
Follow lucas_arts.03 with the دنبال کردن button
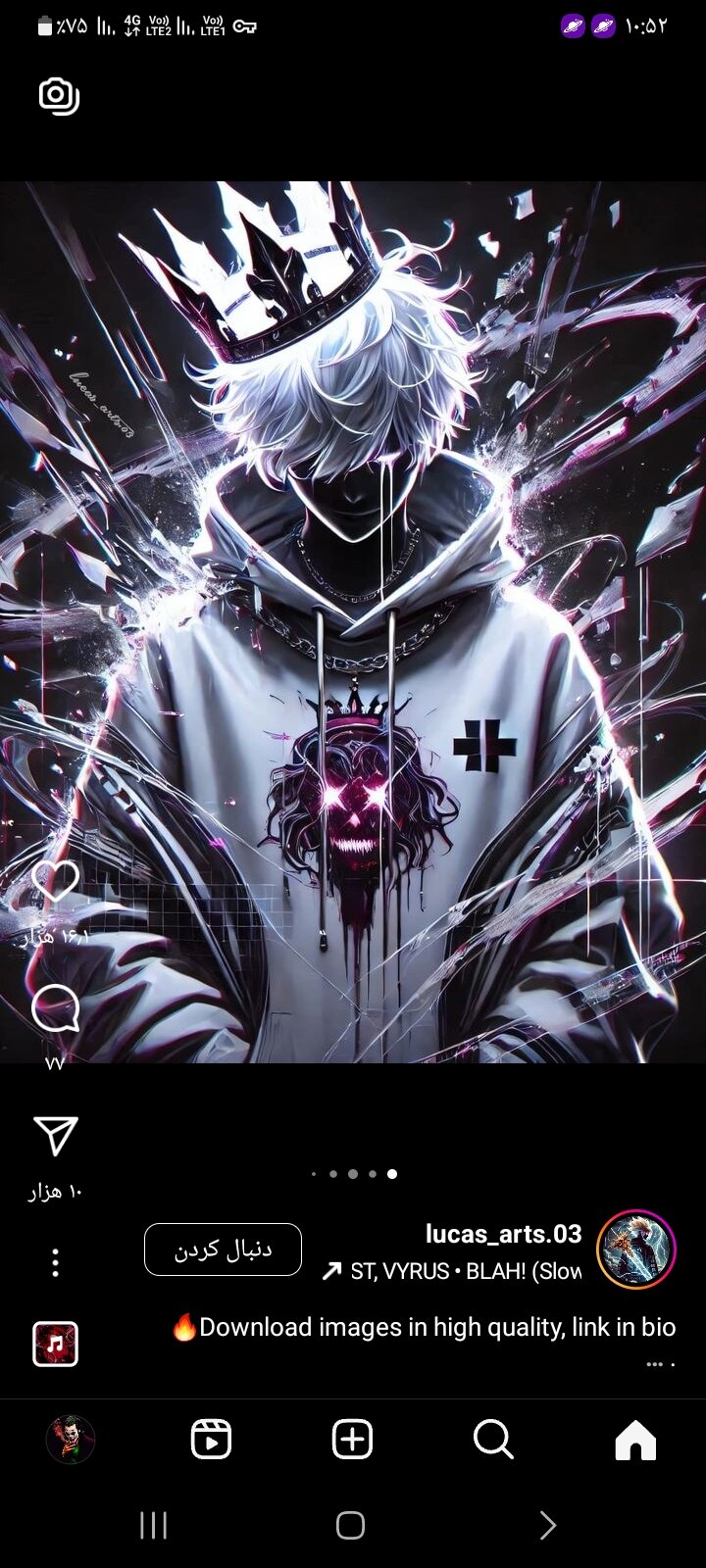click(223, 1249)
